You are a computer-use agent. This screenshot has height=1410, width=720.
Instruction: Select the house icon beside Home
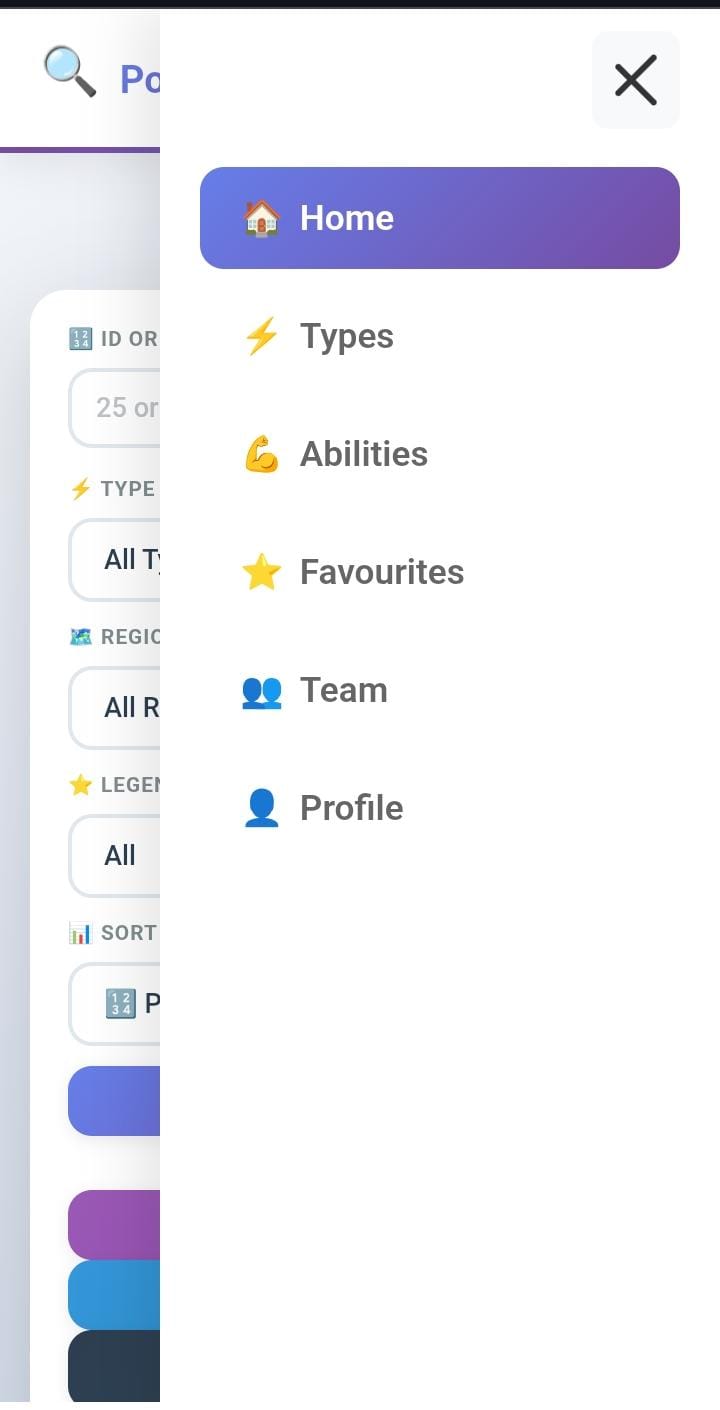click(260, 217)
